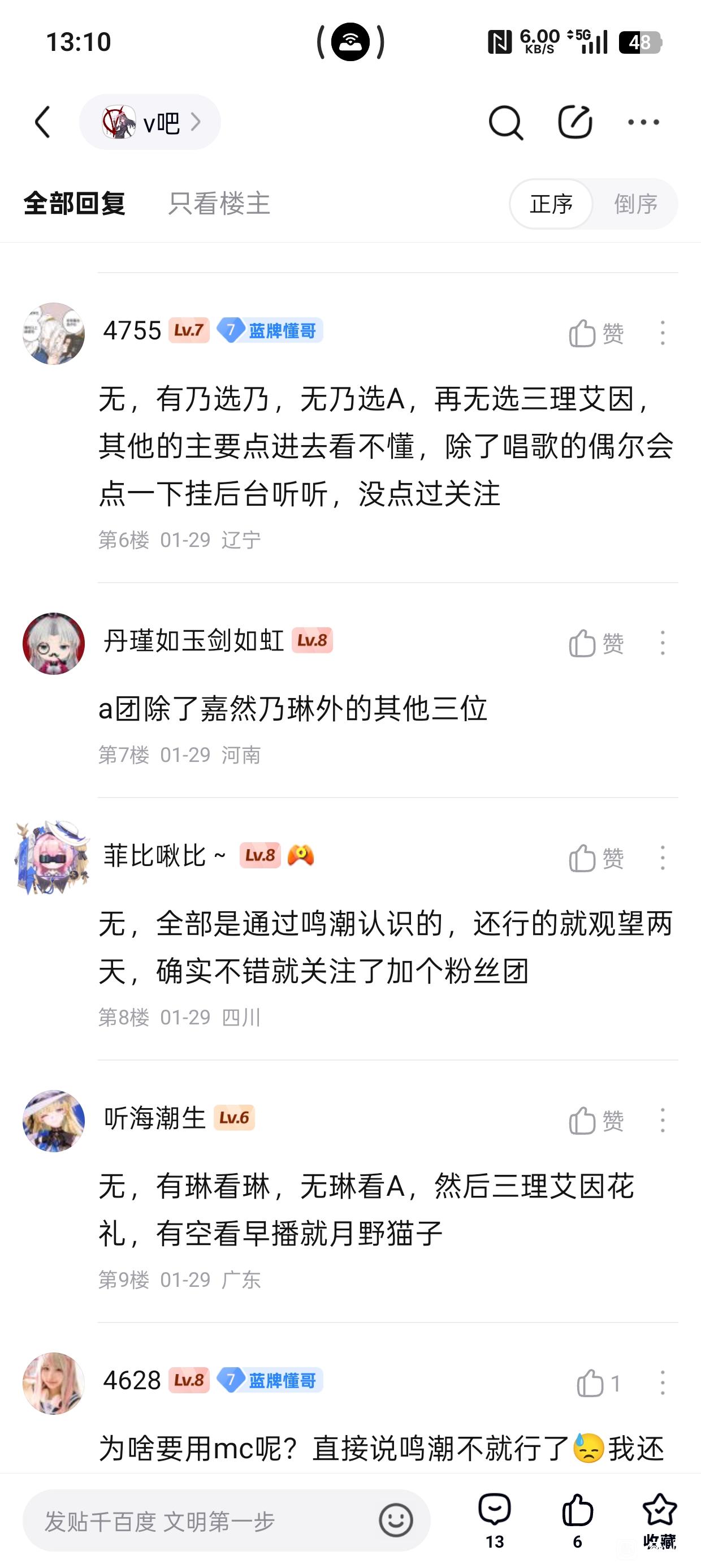
Task: Open the v吧 forum chip
Action: (x=150, y=122)
